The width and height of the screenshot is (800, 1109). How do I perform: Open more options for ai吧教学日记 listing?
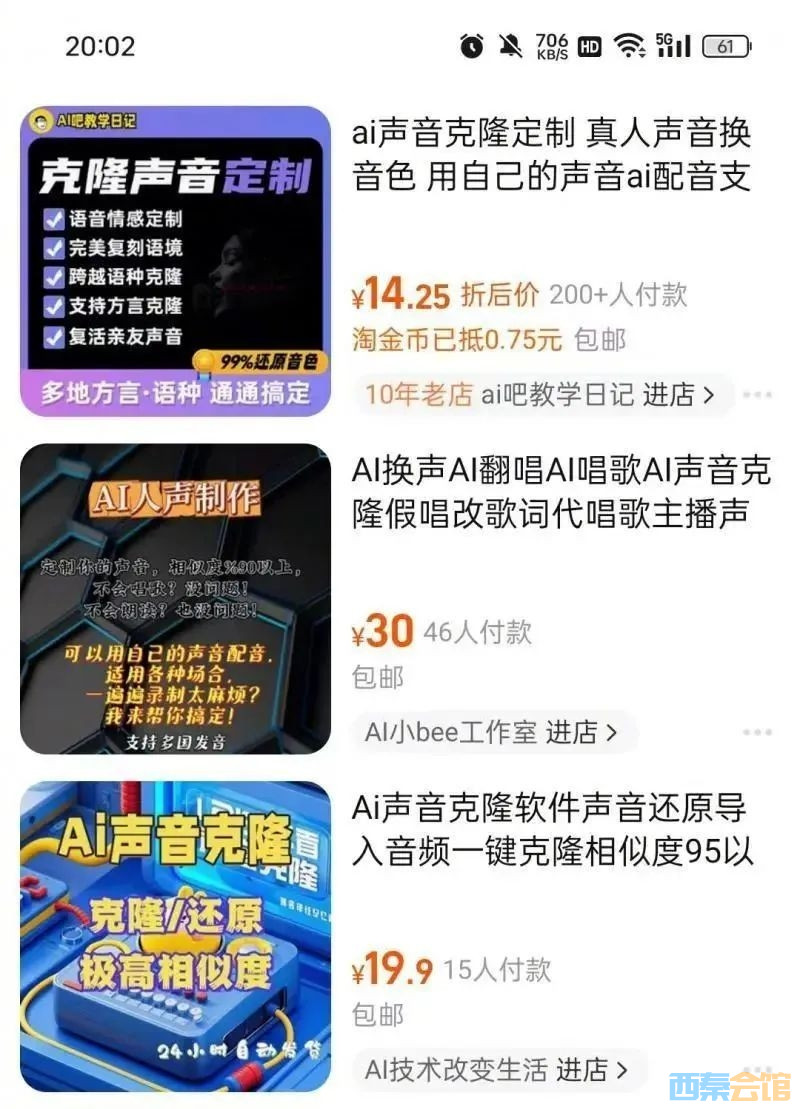757,395
